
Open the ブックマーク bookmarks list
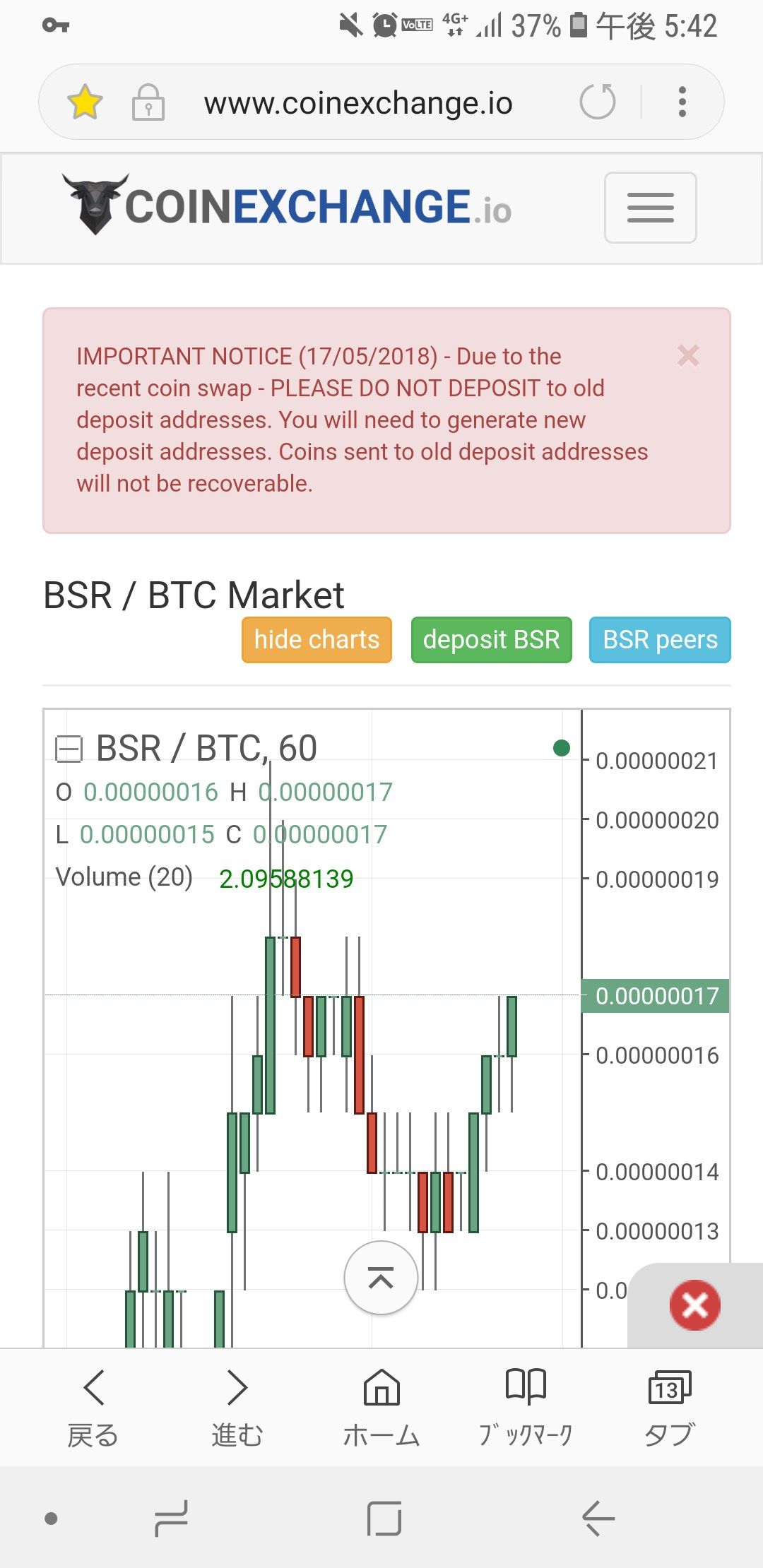coord(526,1407)
